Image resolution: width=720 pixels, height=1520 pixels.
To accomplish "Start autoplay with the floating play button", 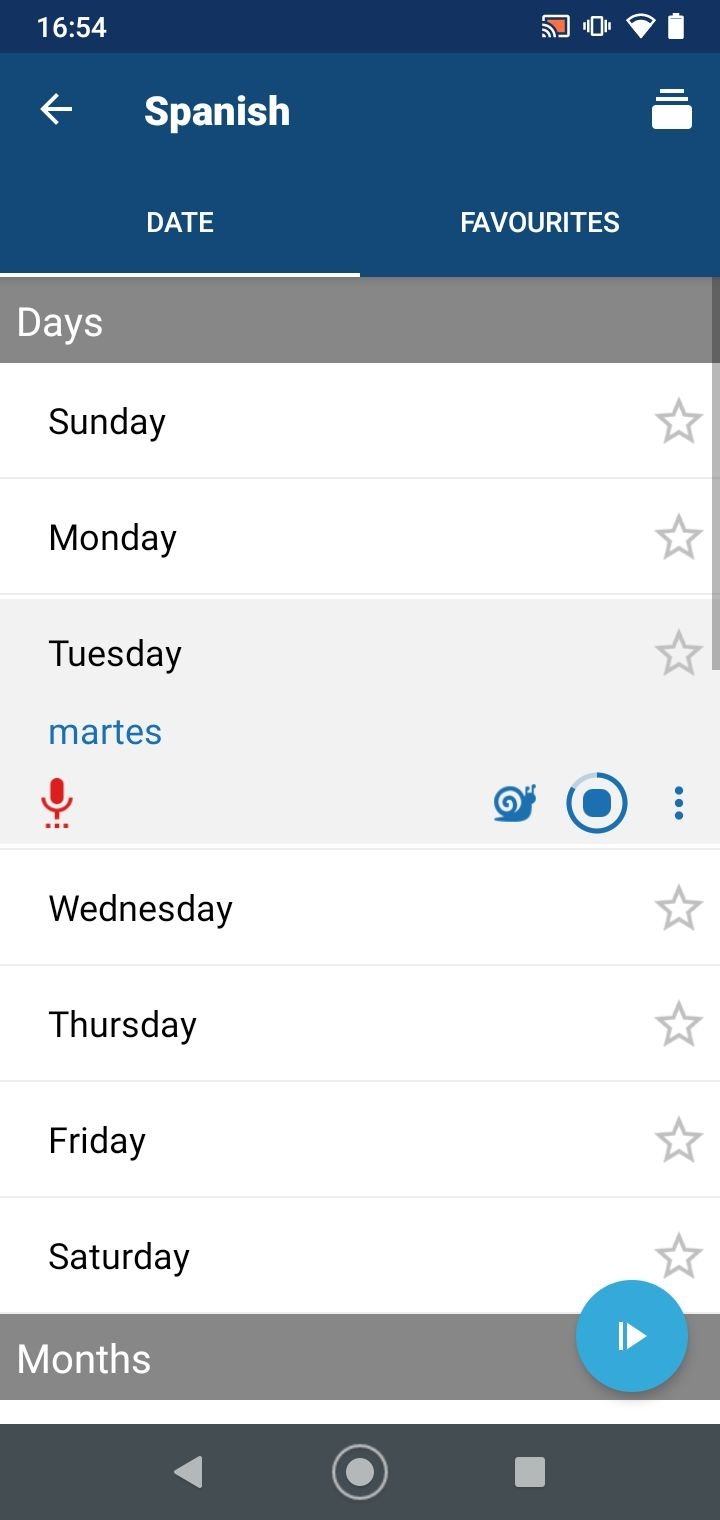I will (x=632, y=1336).
